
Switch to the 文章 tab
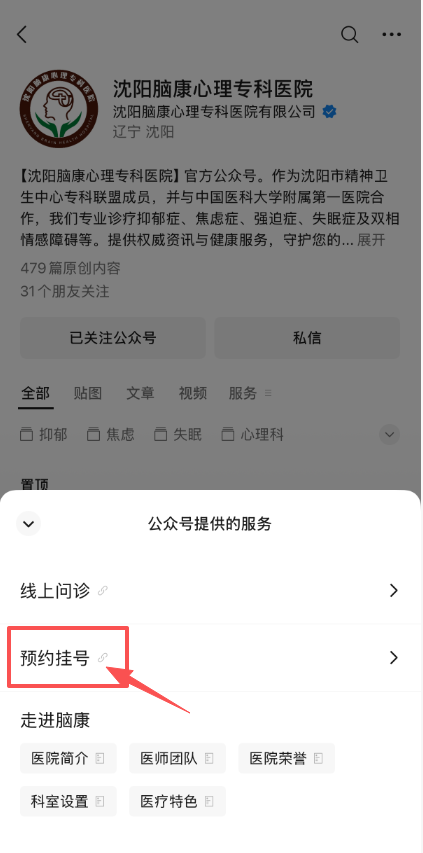click(x=140, y=393)
